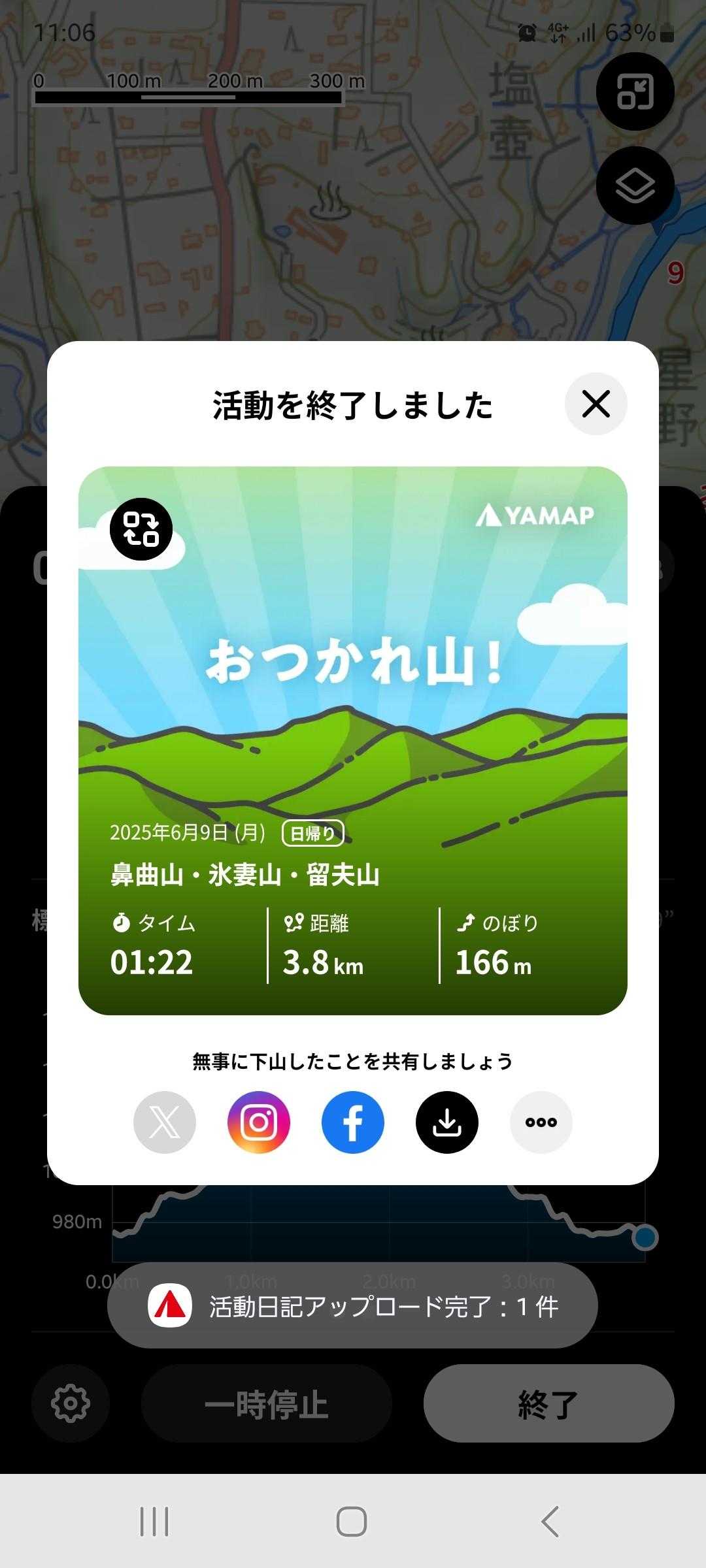Go to the phone home screen
Image resolution: width=706 pixels, height=1568 pixels.
pyautogui.click(x=352, y=1522)
